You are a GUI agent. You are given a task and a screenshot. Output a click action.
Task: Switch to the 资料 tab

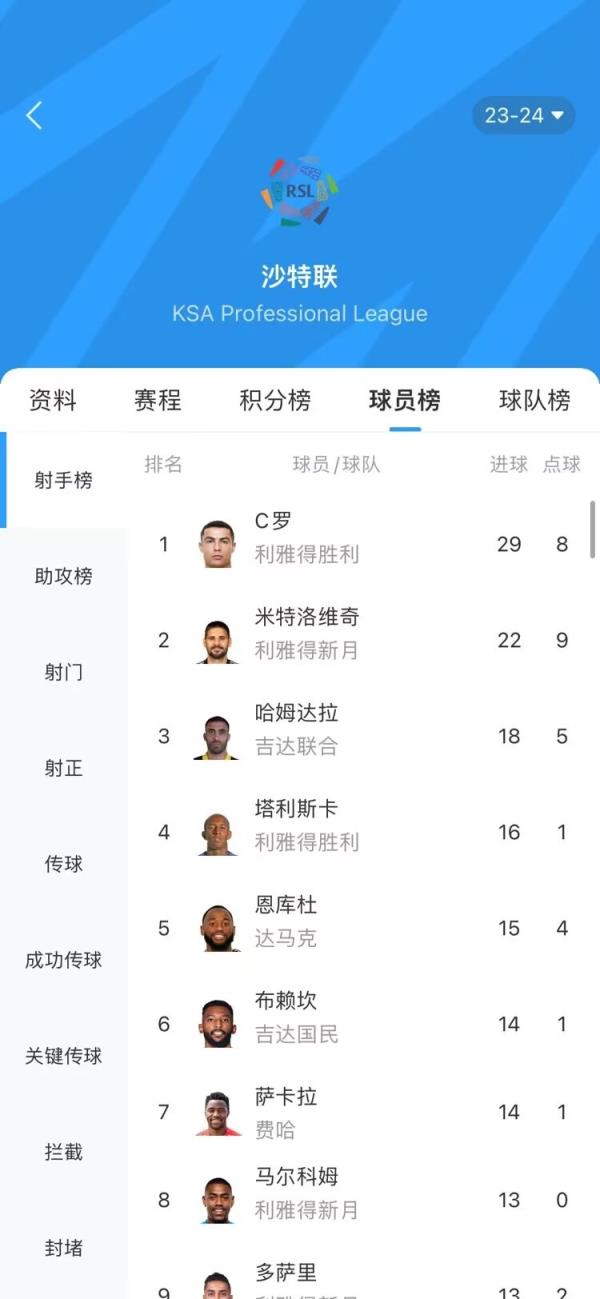52,401
